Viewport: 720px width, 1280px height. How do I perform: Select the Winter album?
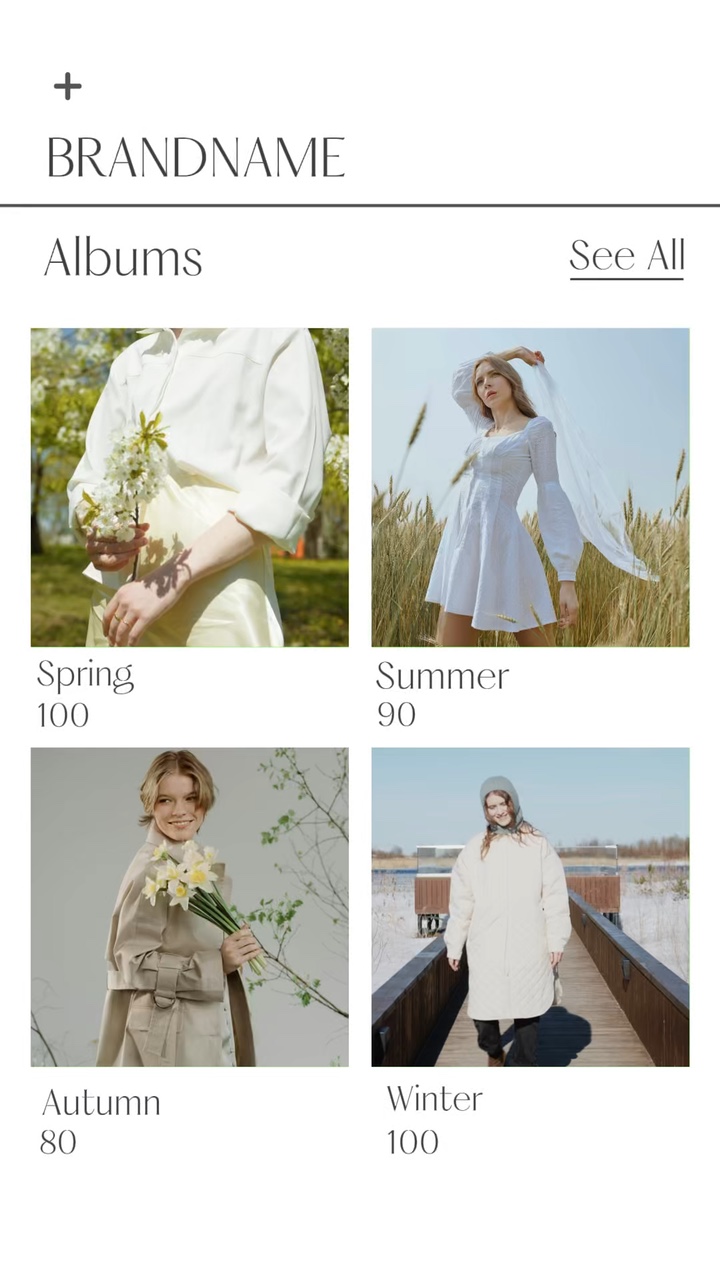click(530, 907)
